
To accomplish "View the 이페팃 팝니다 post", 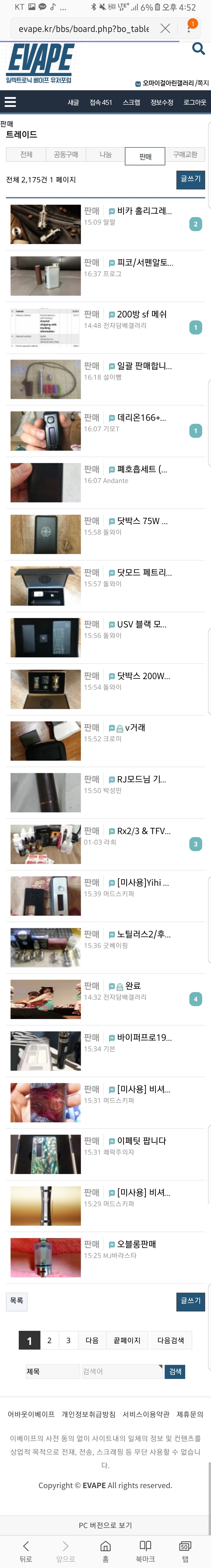I will coord(141,1141).
